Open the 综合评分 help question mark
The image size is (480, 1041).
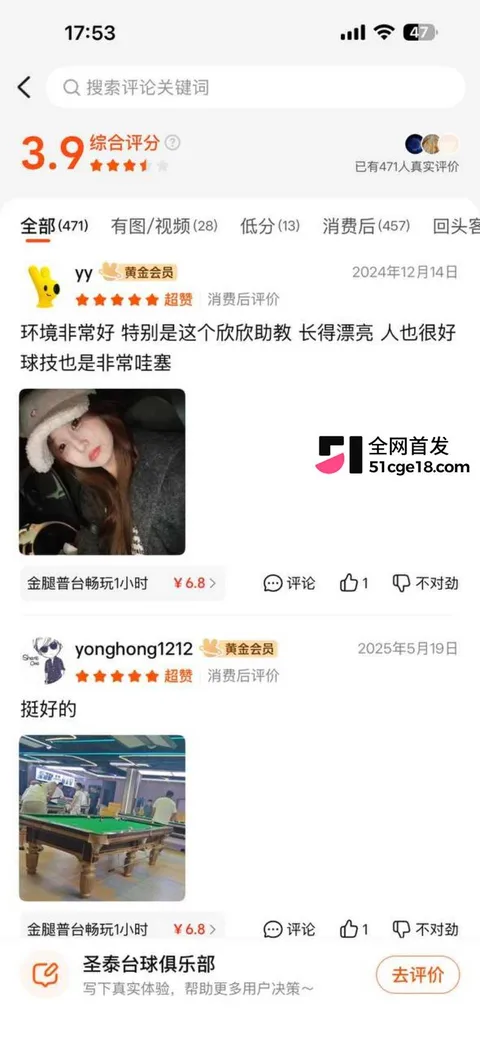(x=173, y=142)
